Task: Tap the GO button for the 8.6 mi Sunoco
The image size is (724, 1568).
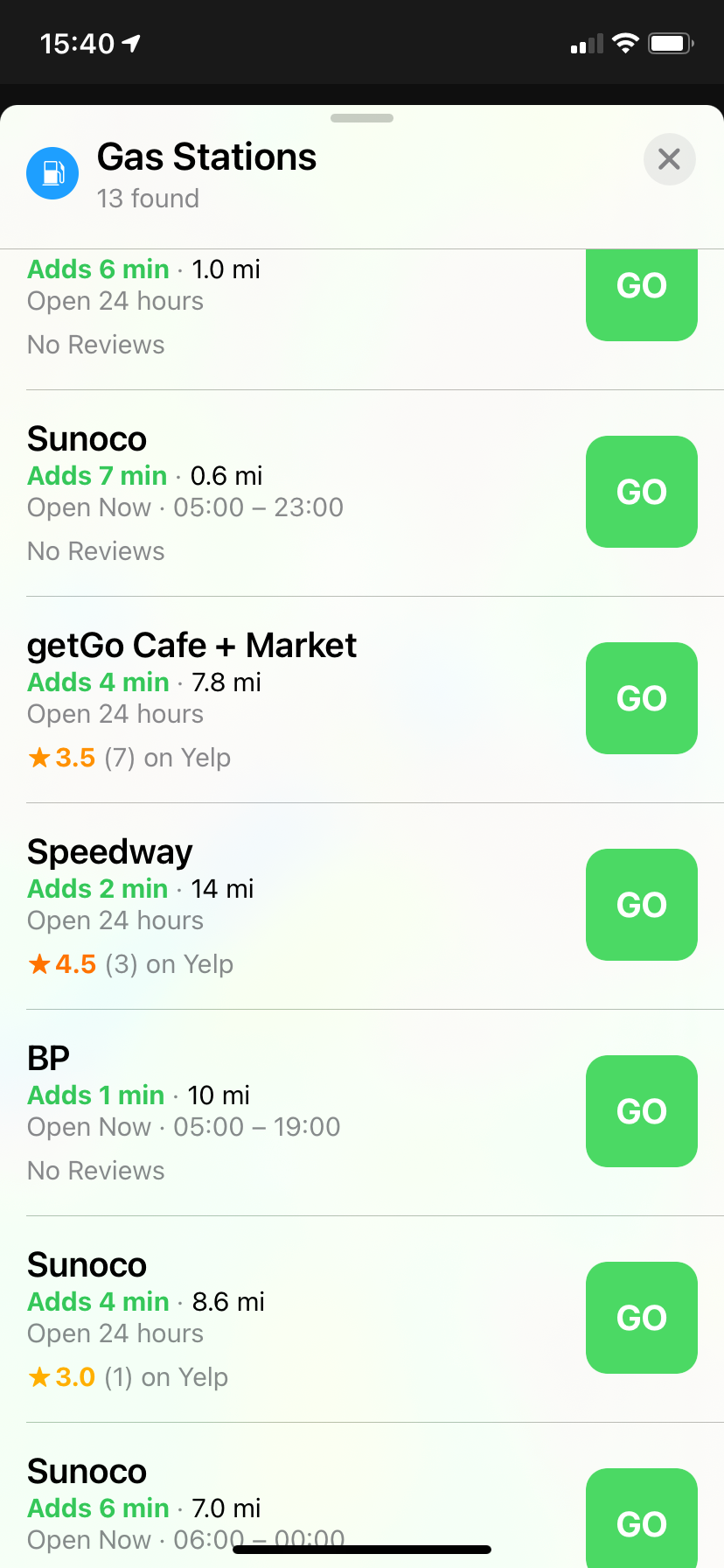Action: [x=641, y=1317]
